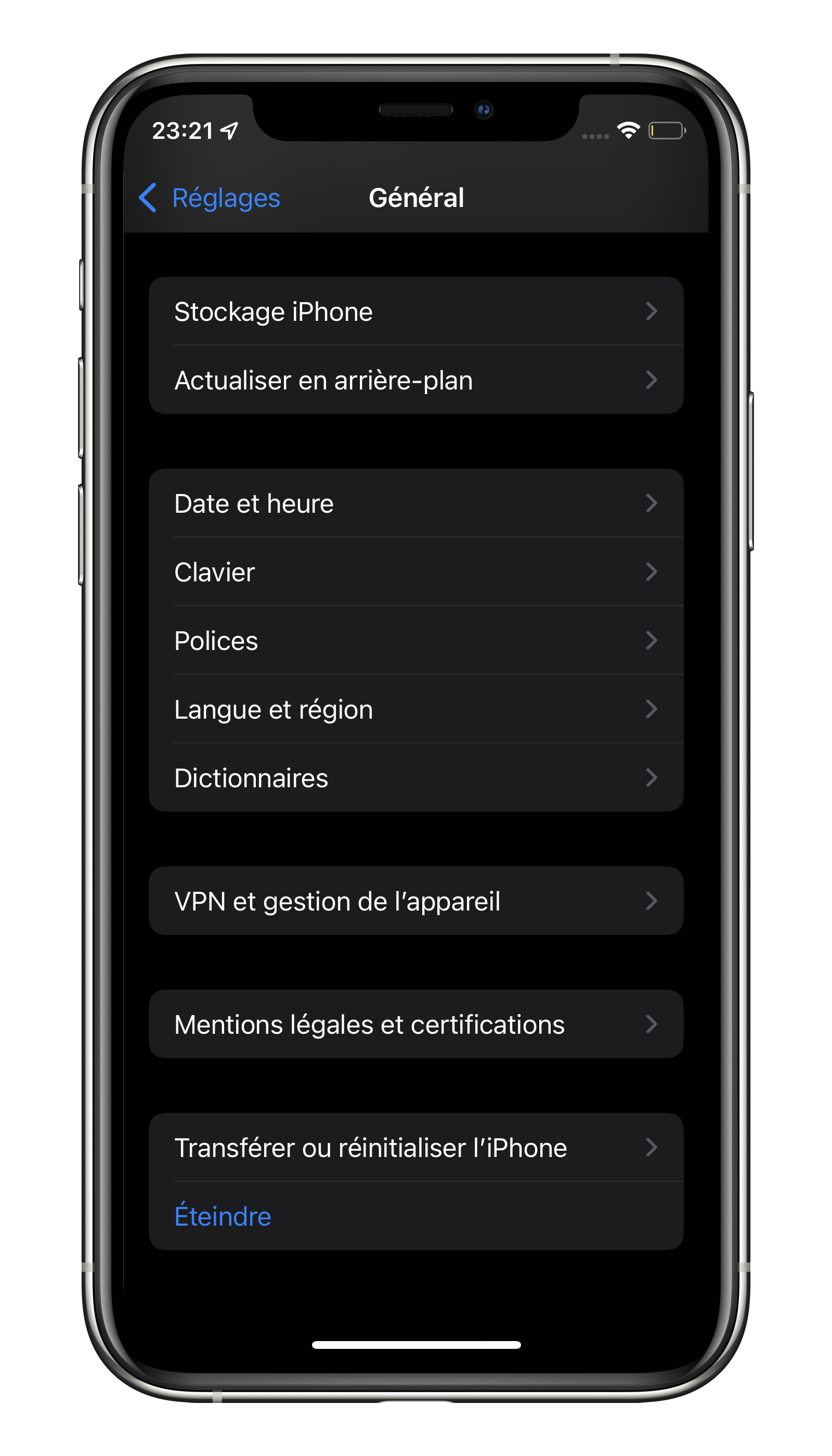The width and height of the screenshot is (832, 1456).
Task: Open Polices
Action: tap(416, 640)
